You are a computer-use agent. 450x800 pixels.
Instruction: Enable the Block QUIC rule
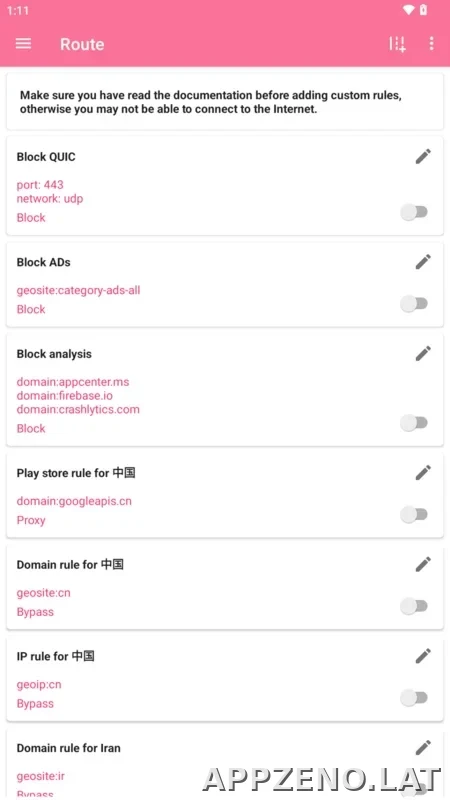pos(414,212)
